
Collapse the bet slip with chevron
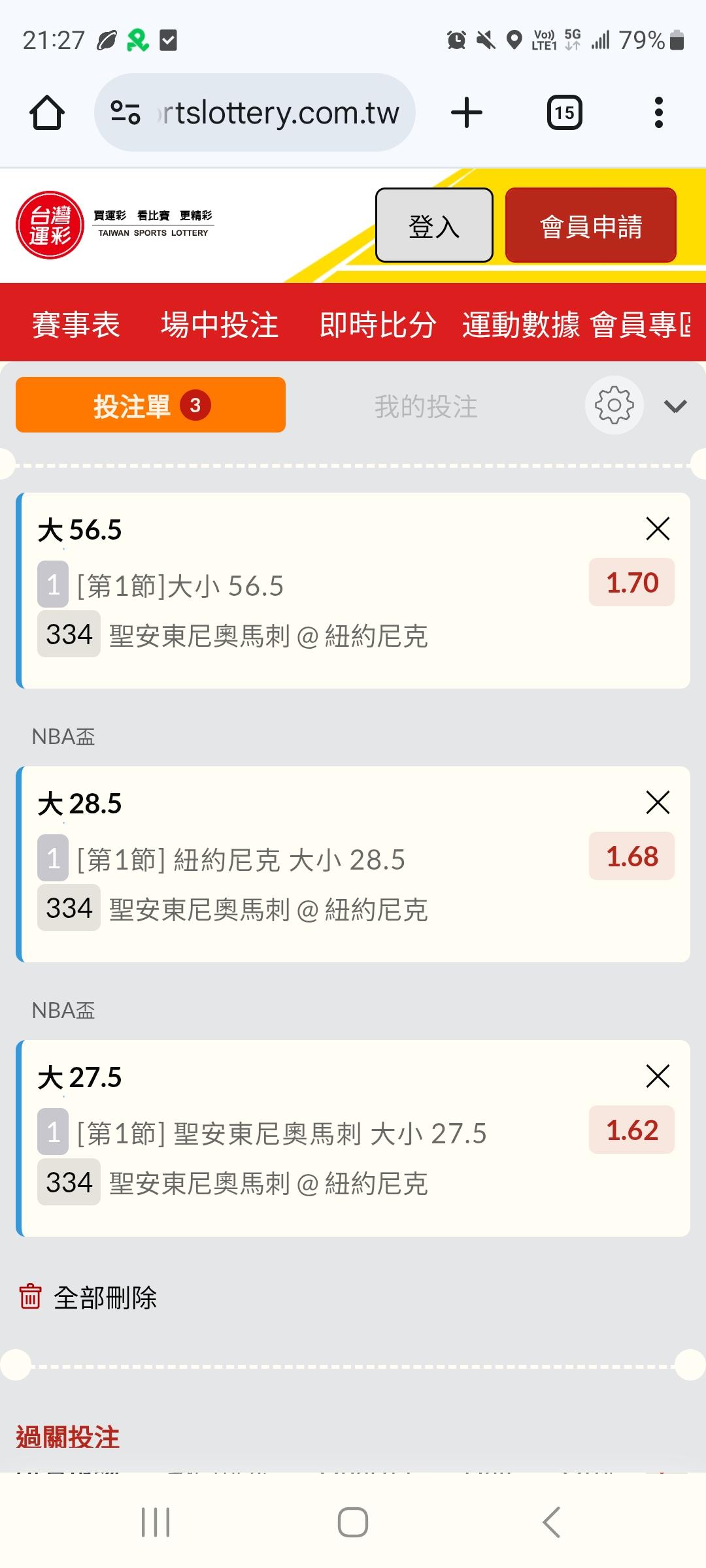click(675, 406)
